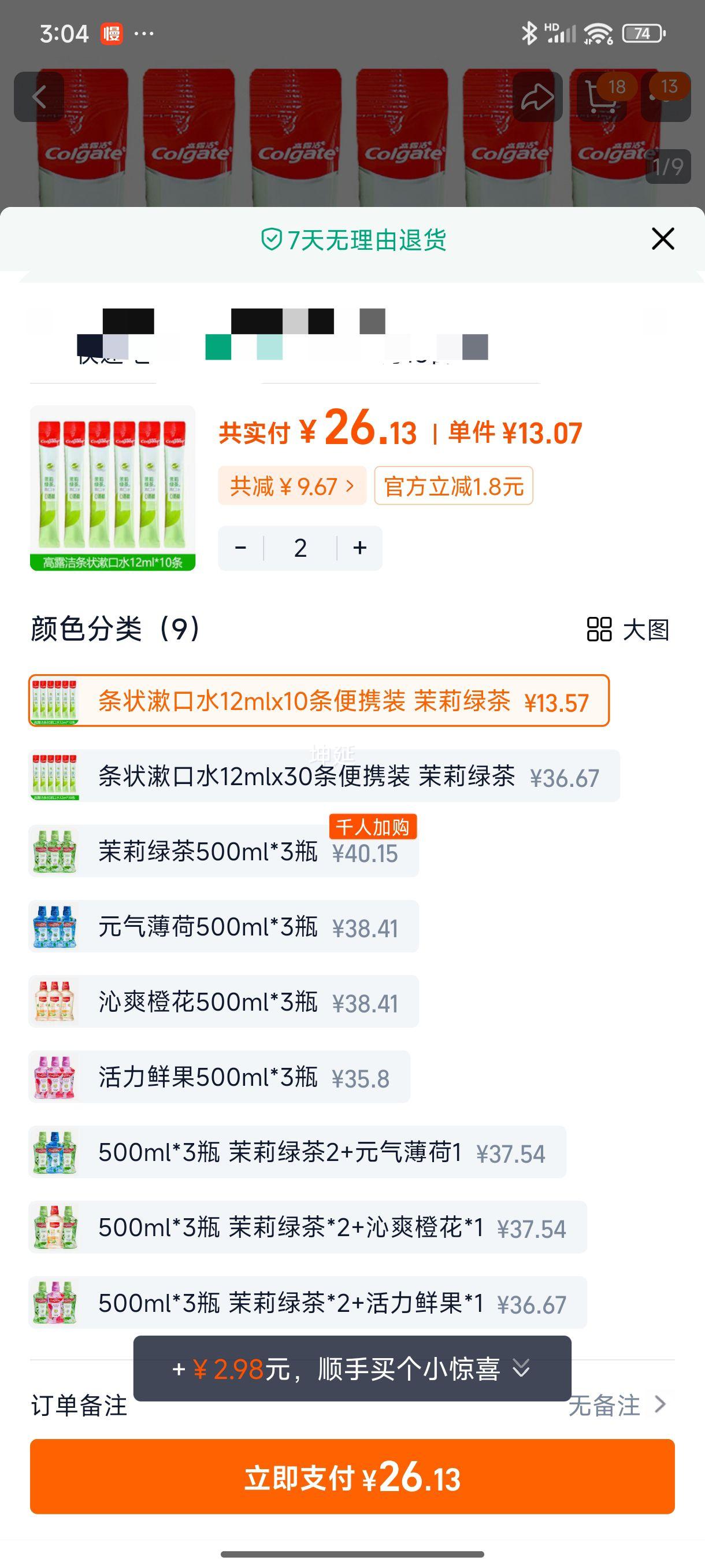Pick 活力鲜果500ml*3瓶 variant
This screenshot has width=705, height=1568.
[219, 1077]
